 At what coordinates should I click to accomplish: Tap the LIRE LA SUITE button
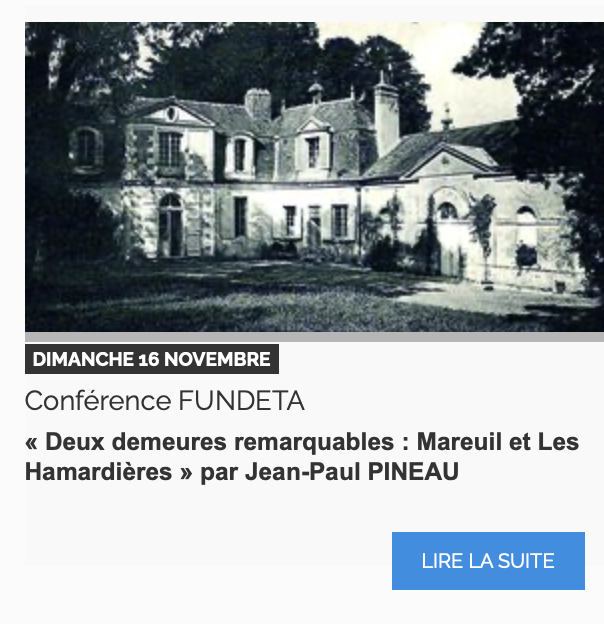(488, 561)
